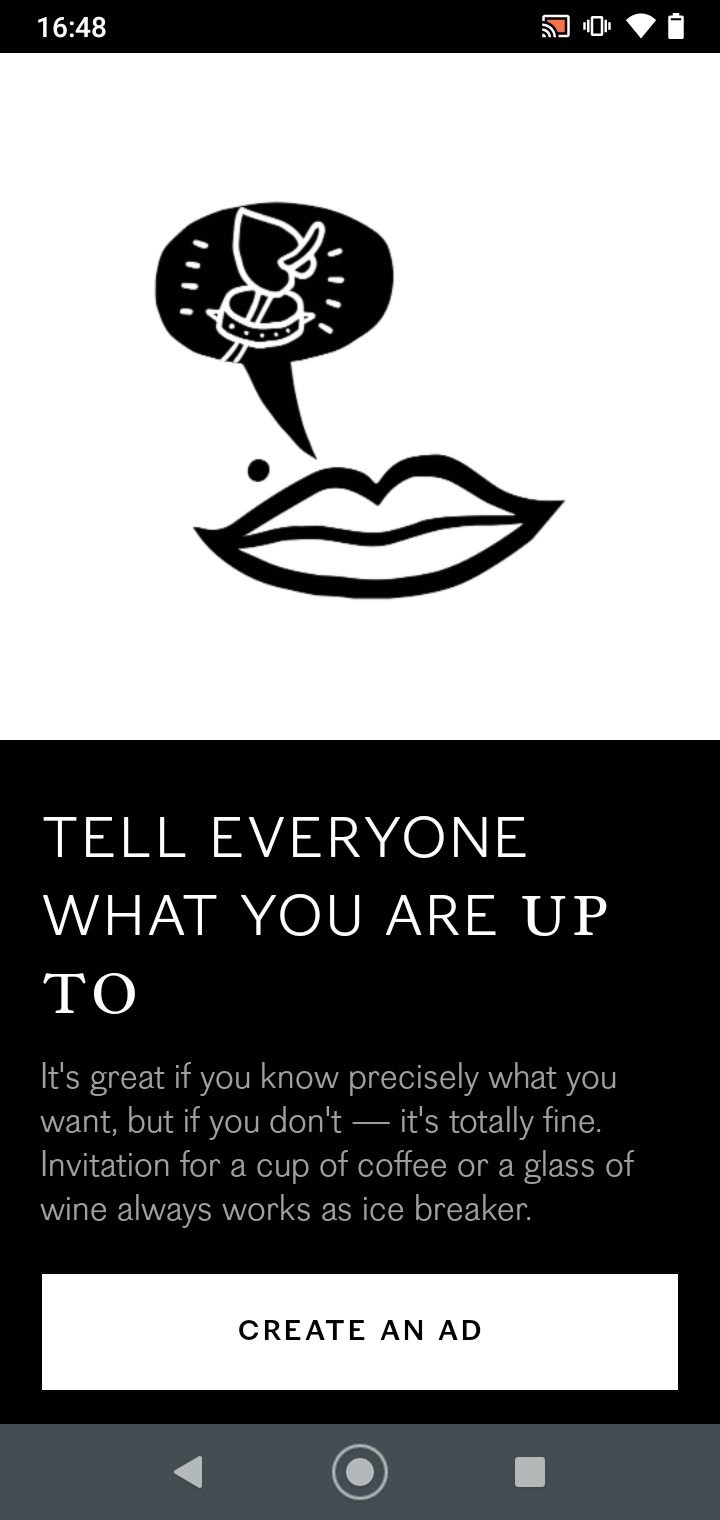This screenshot has width=720, height=1520.
Task: Open the recent apps view
Action: [530, 1471]
